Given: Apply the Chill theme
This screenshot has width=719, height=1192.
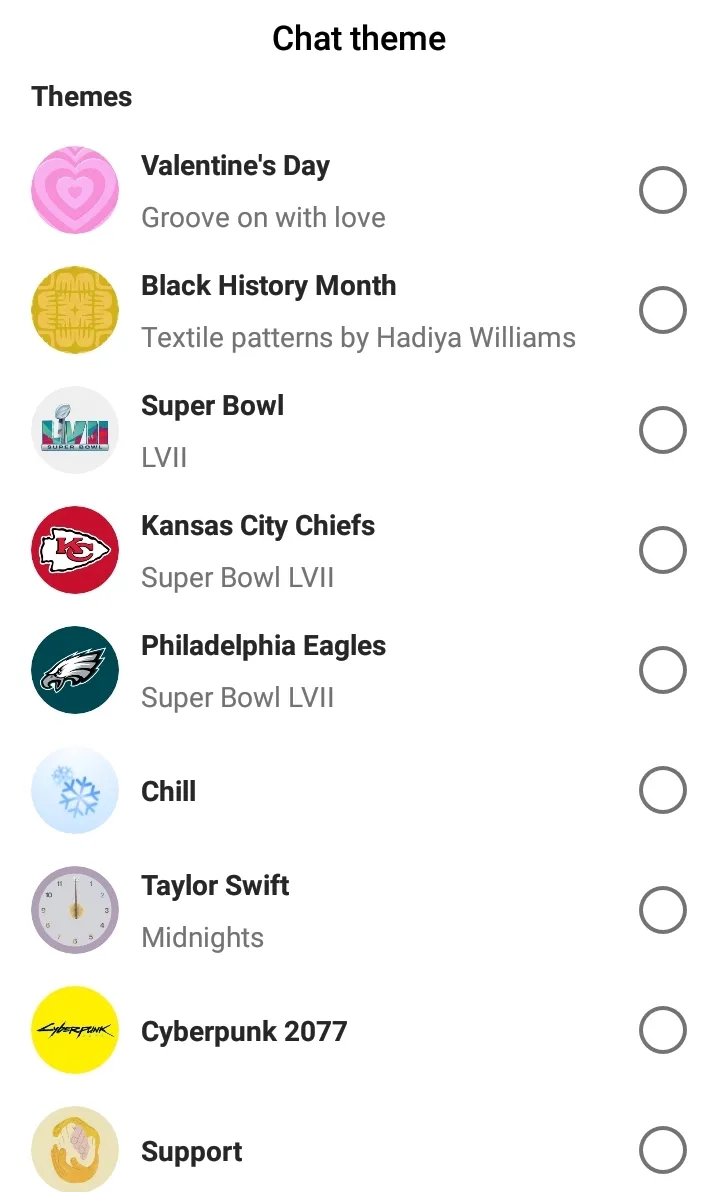Looking at the screenshot, I should click(662, 790).
